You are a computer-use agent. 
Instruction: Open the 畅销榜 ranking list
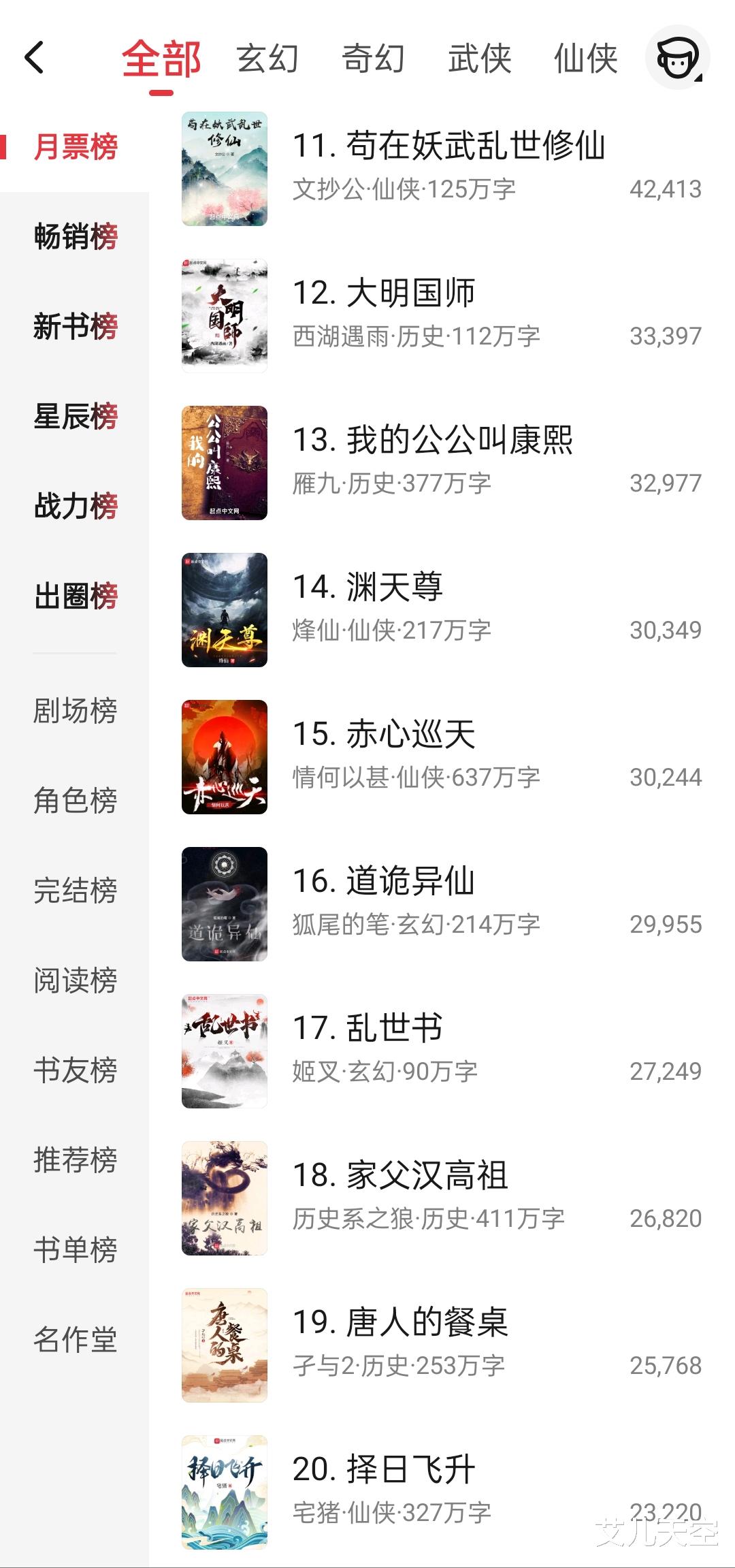[x=76, y=237]
